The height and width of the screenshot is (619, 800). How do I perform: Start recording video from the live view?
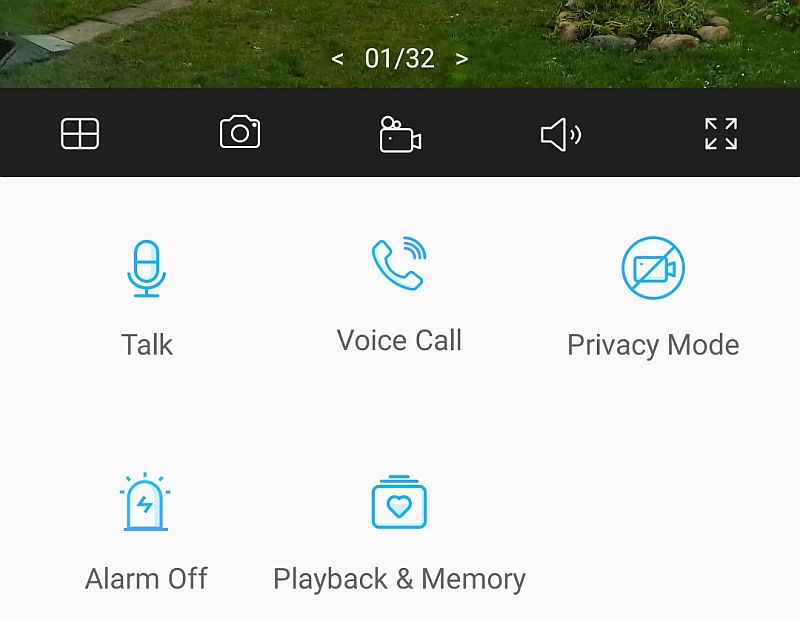coord(400,134)
